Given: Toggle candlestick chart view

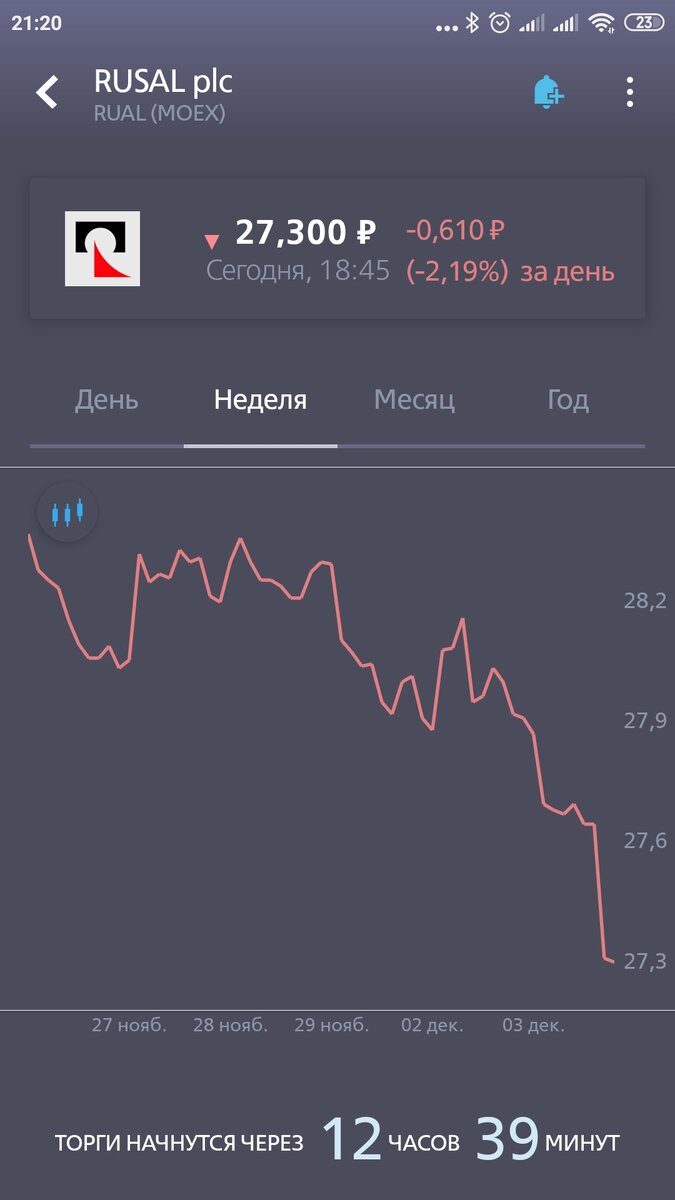Looking at the screenshot, I should [67, 513].
